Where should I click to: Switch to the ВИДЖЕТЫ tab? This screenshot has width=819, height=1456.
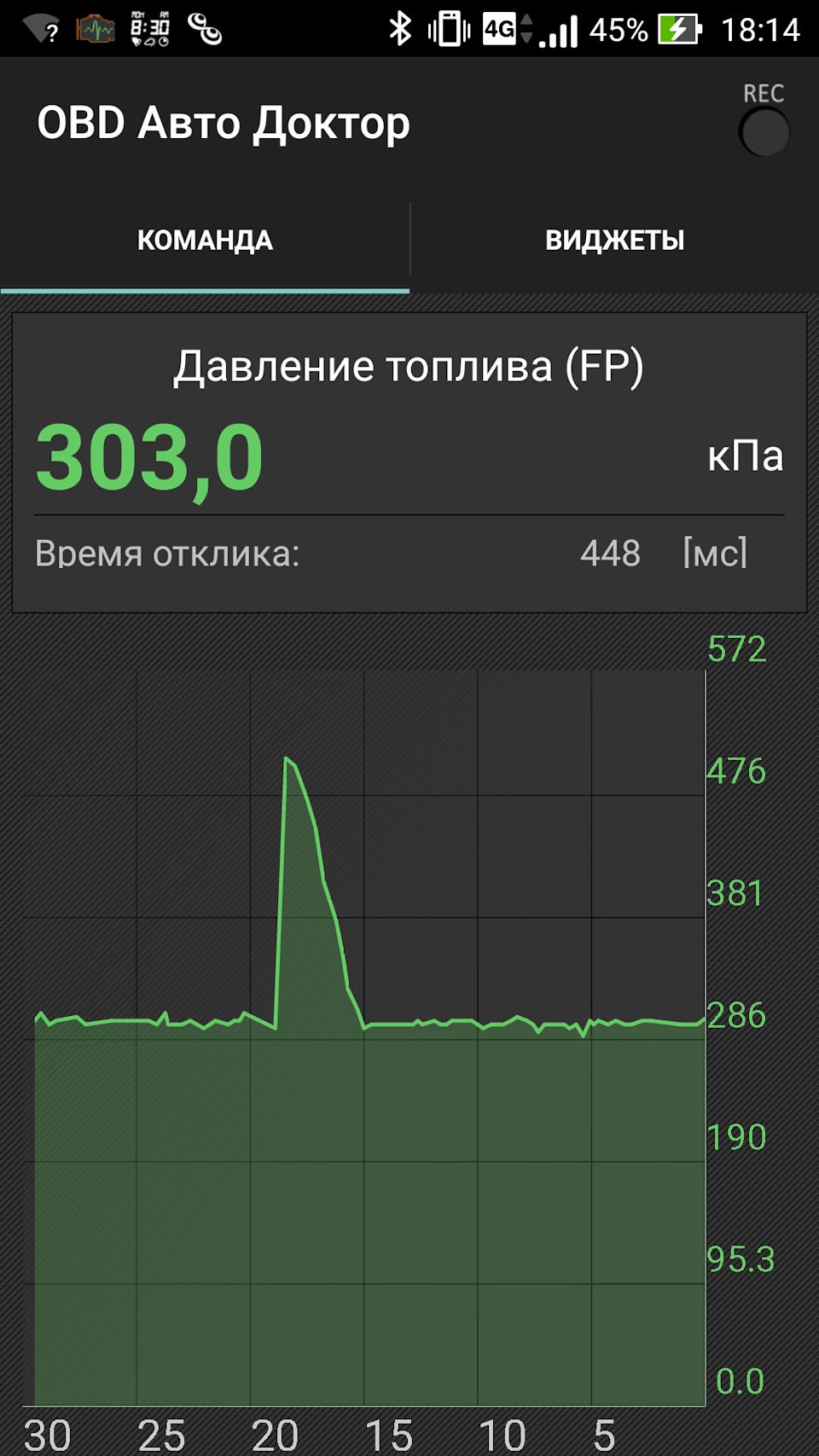[615, 241]
